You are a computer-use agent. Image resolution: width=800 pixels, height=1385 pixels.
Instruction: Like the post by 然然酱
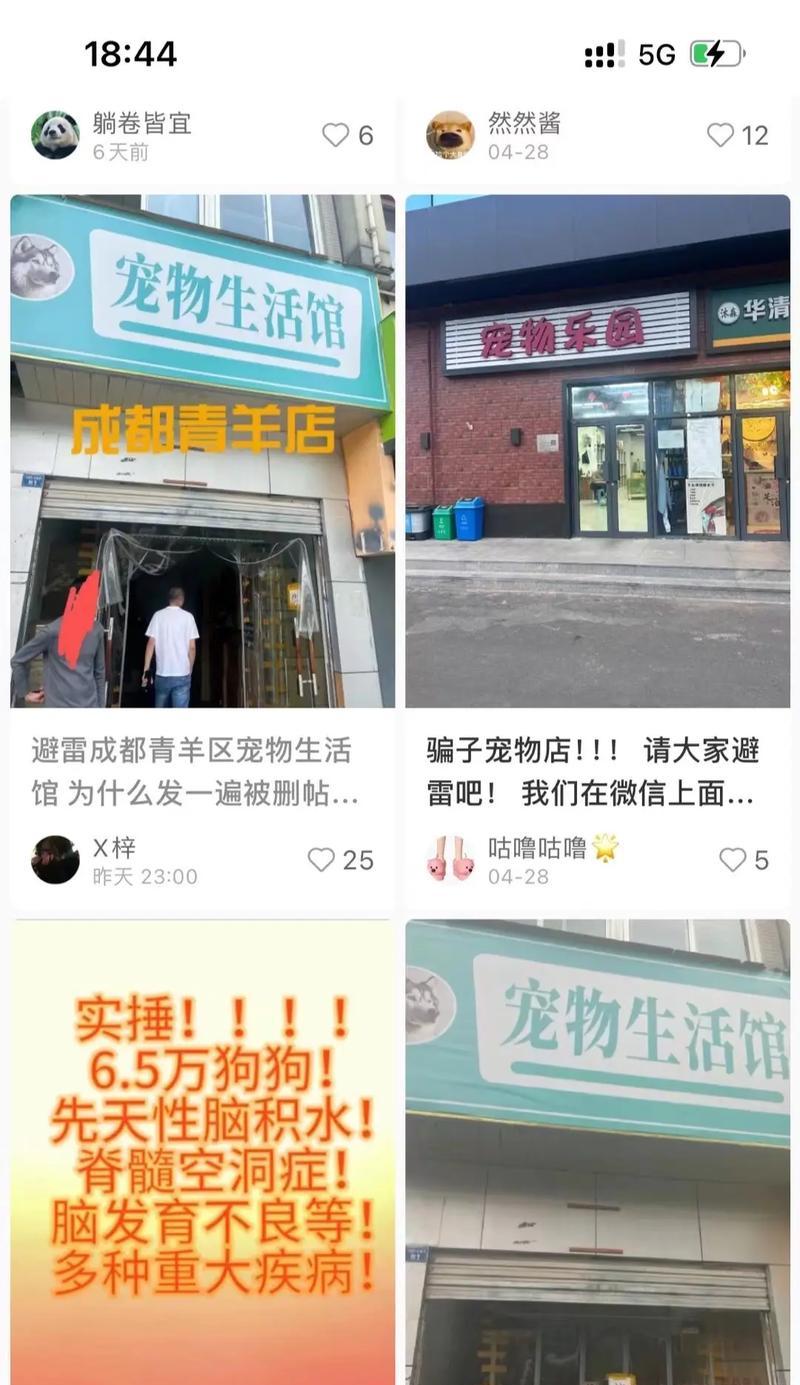coord(720,135)
